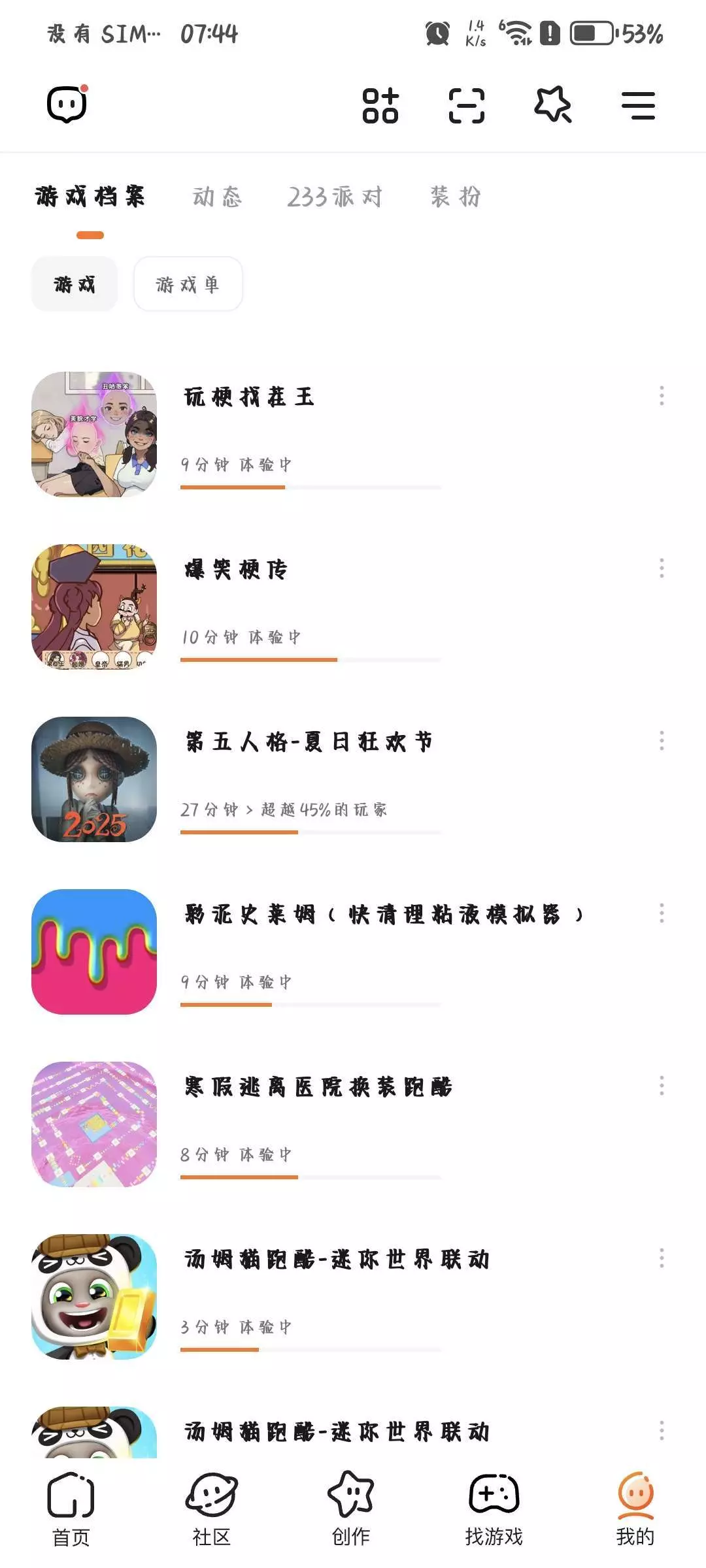Switch to the 装扮 tab
The image size is (706, 1568).
(456, 197)
